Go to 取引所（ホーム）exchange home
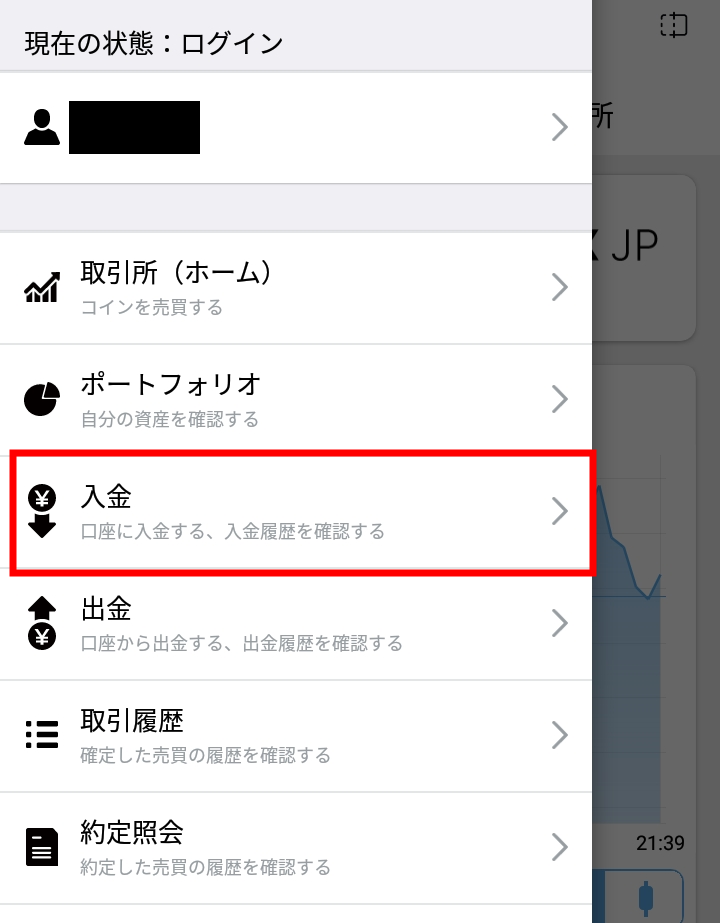 pyautogui.click(x=295, y=288)
